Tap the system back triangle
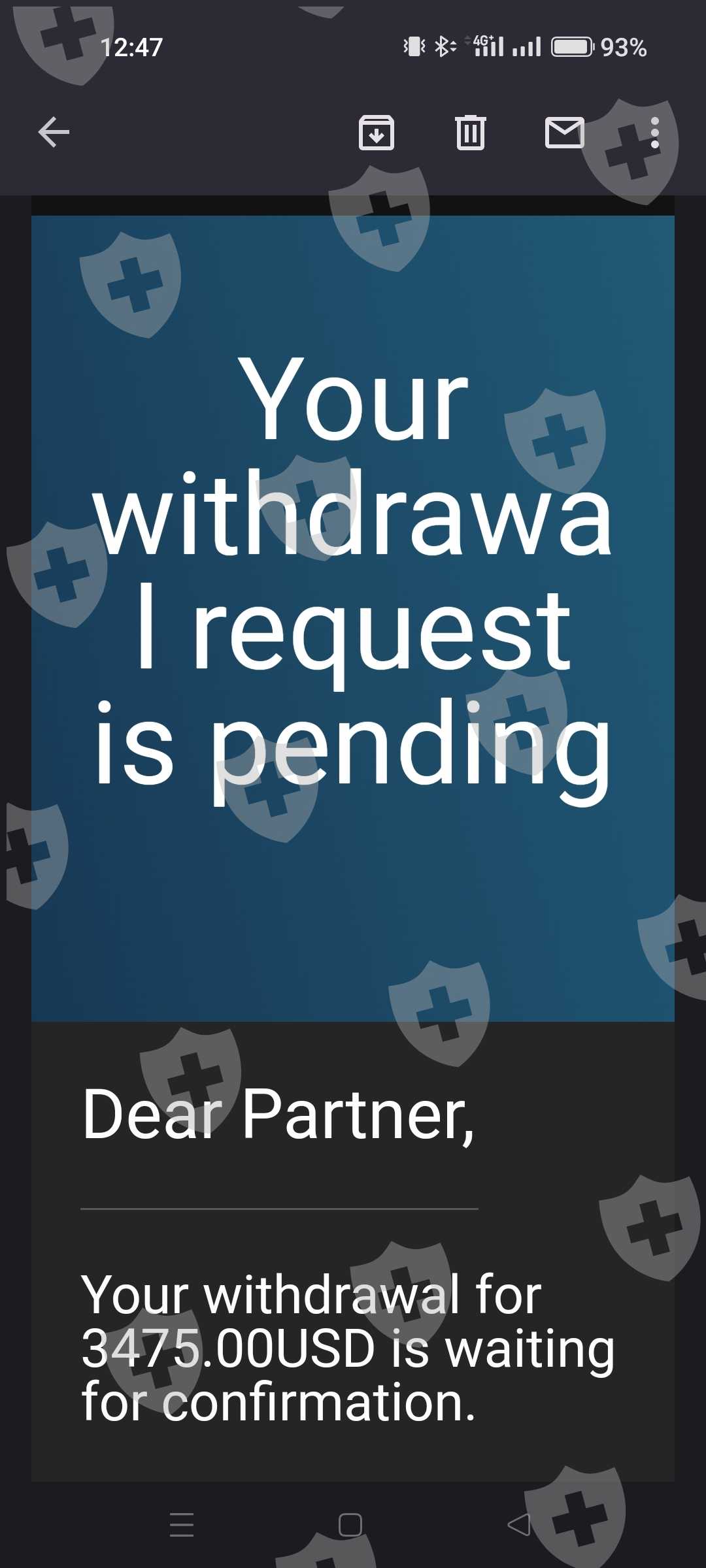This screenshot has height=1568, width=706. (519, 1525)
